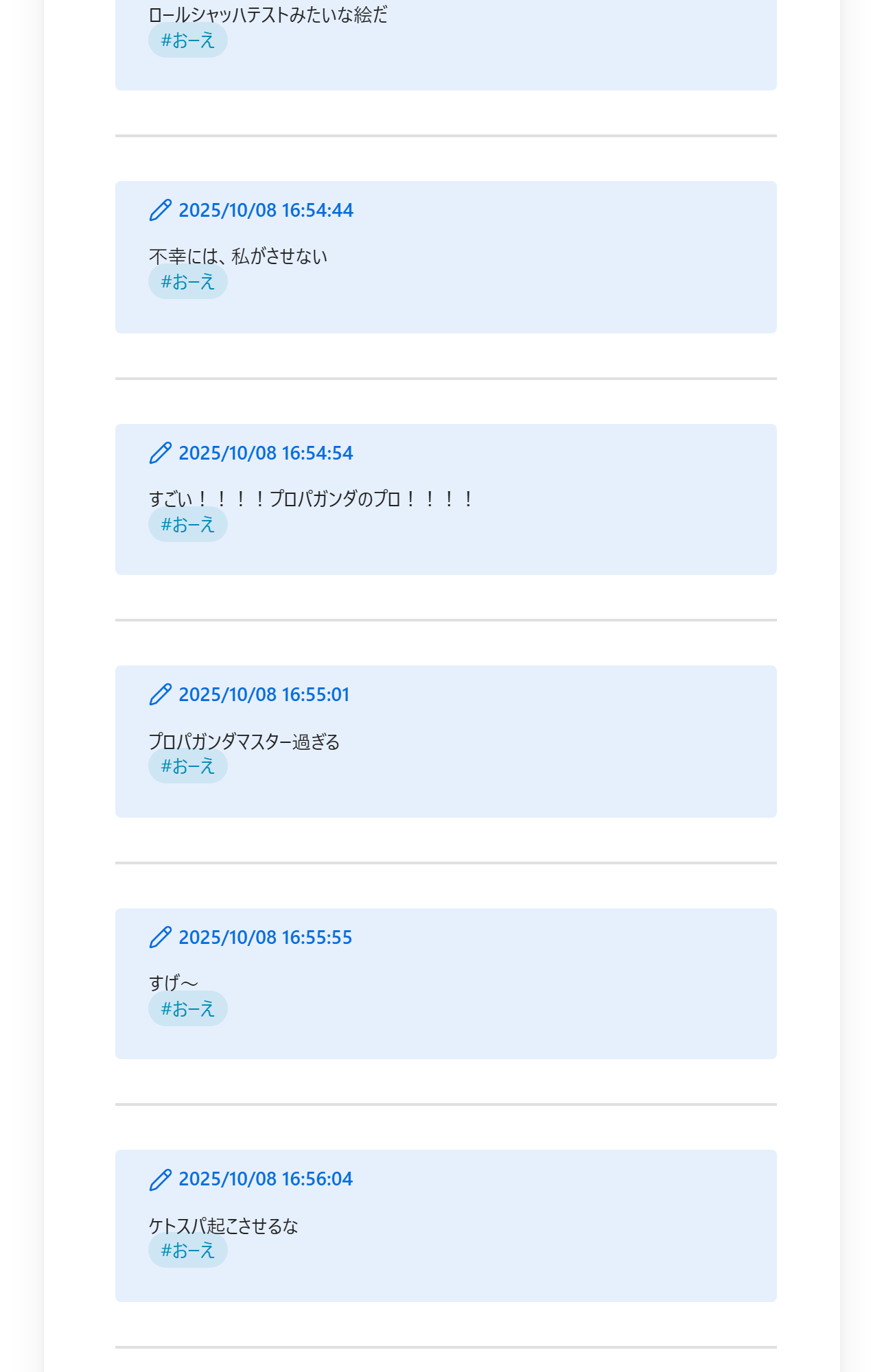Screen dimensions: 873x1372
Task: Tap #おーえ tag under ロールシャッハテスト post
Action: point(188,40)
